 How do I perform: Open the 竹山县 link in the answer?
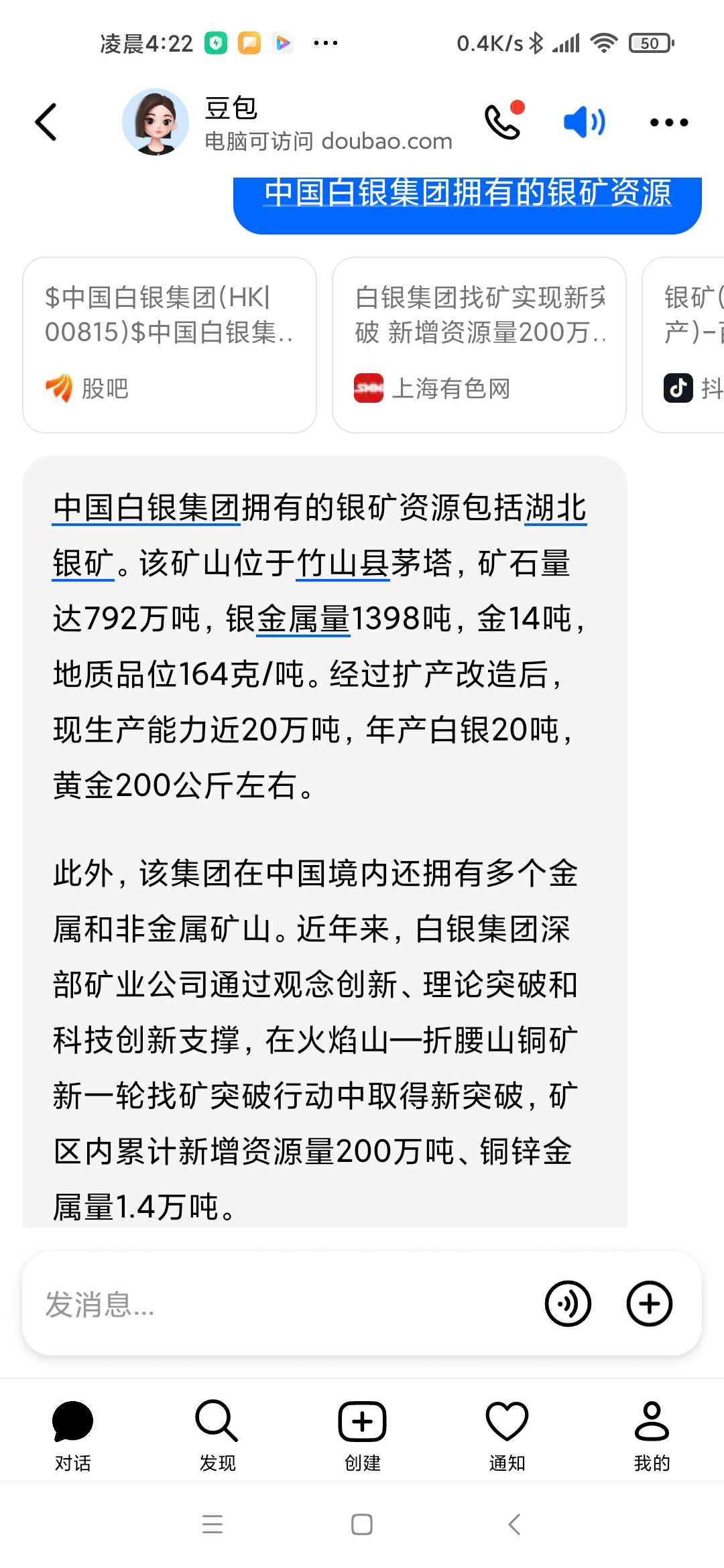343,563
